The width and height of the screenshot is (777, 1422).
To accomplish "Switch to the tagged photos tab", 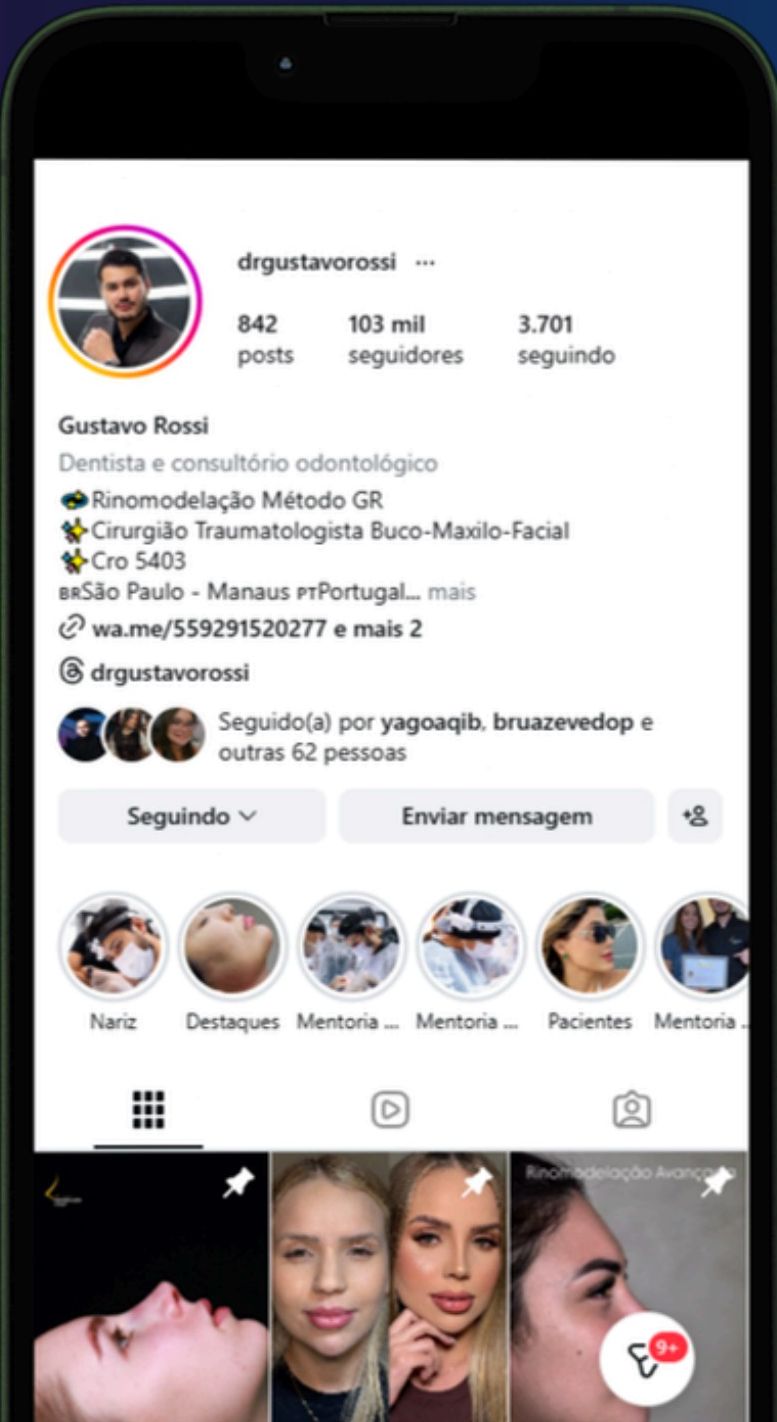I will click(631, 1110).
